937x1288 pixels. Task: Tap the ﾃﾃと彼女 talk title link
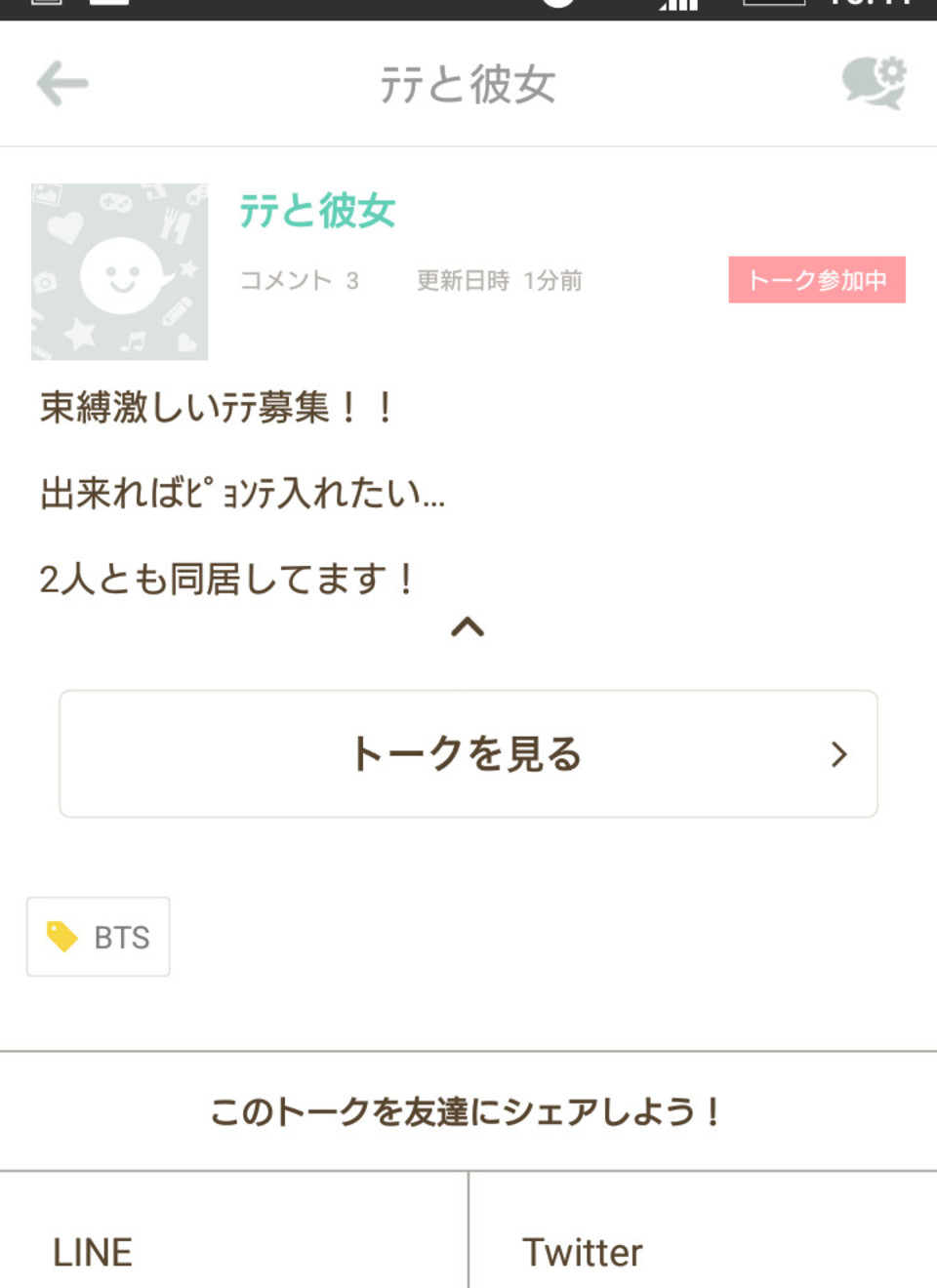click(317, 211)
